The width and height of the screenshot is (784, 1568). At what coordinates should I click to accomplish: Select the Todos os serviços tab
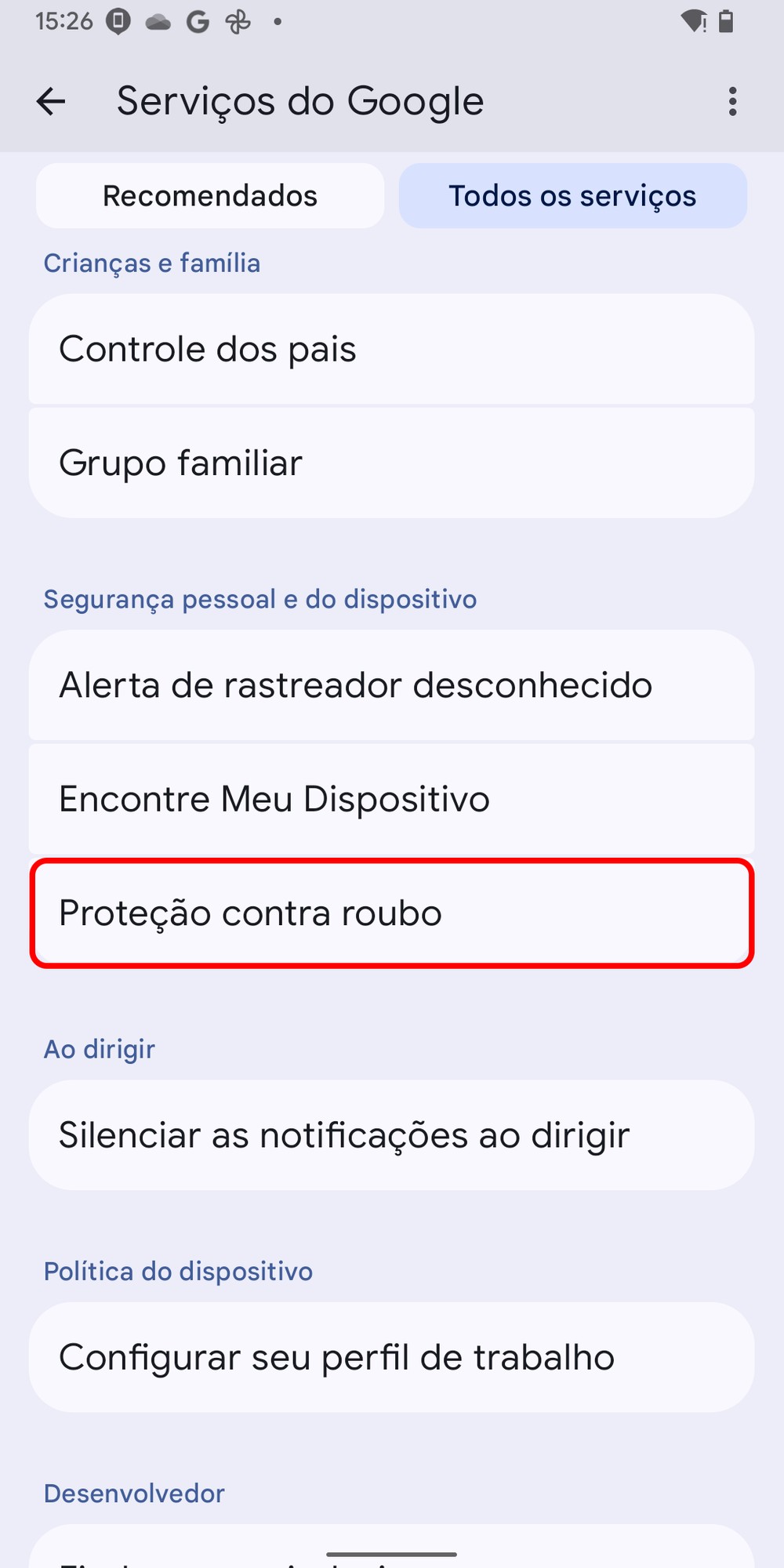(572, 196)
